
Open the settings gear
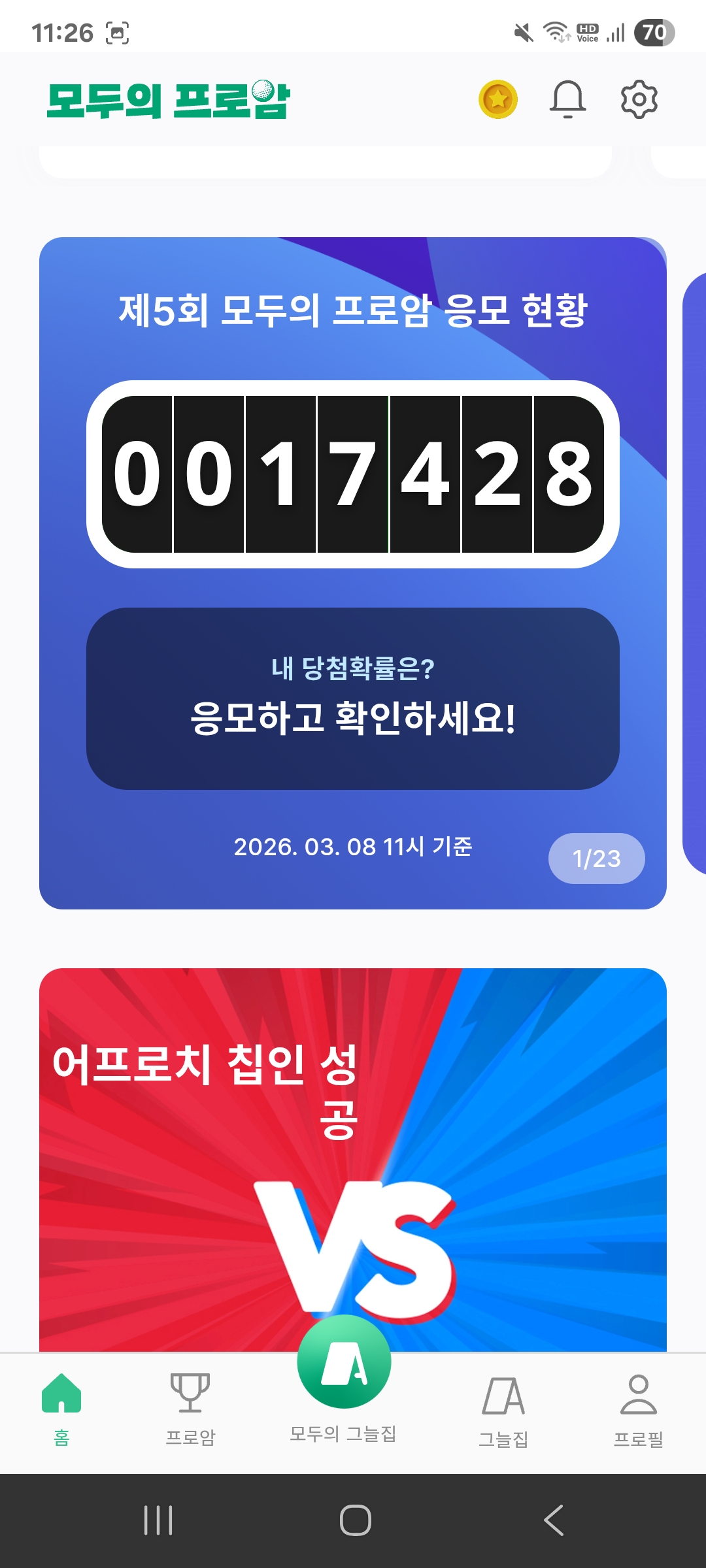tap(639, 99)
